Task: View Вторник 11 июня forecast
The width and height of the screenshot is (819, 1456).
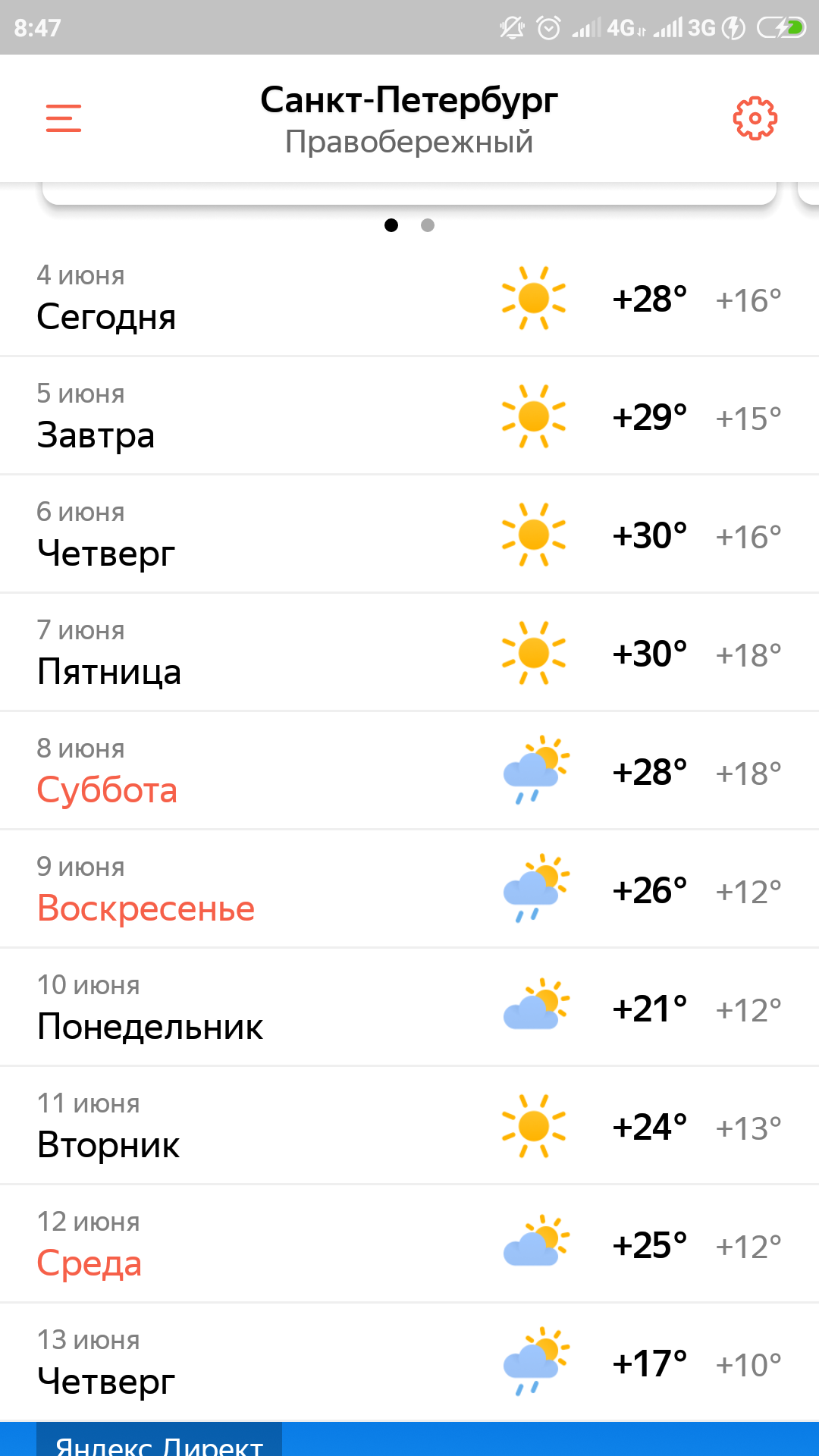Action: click(409, 1126)
